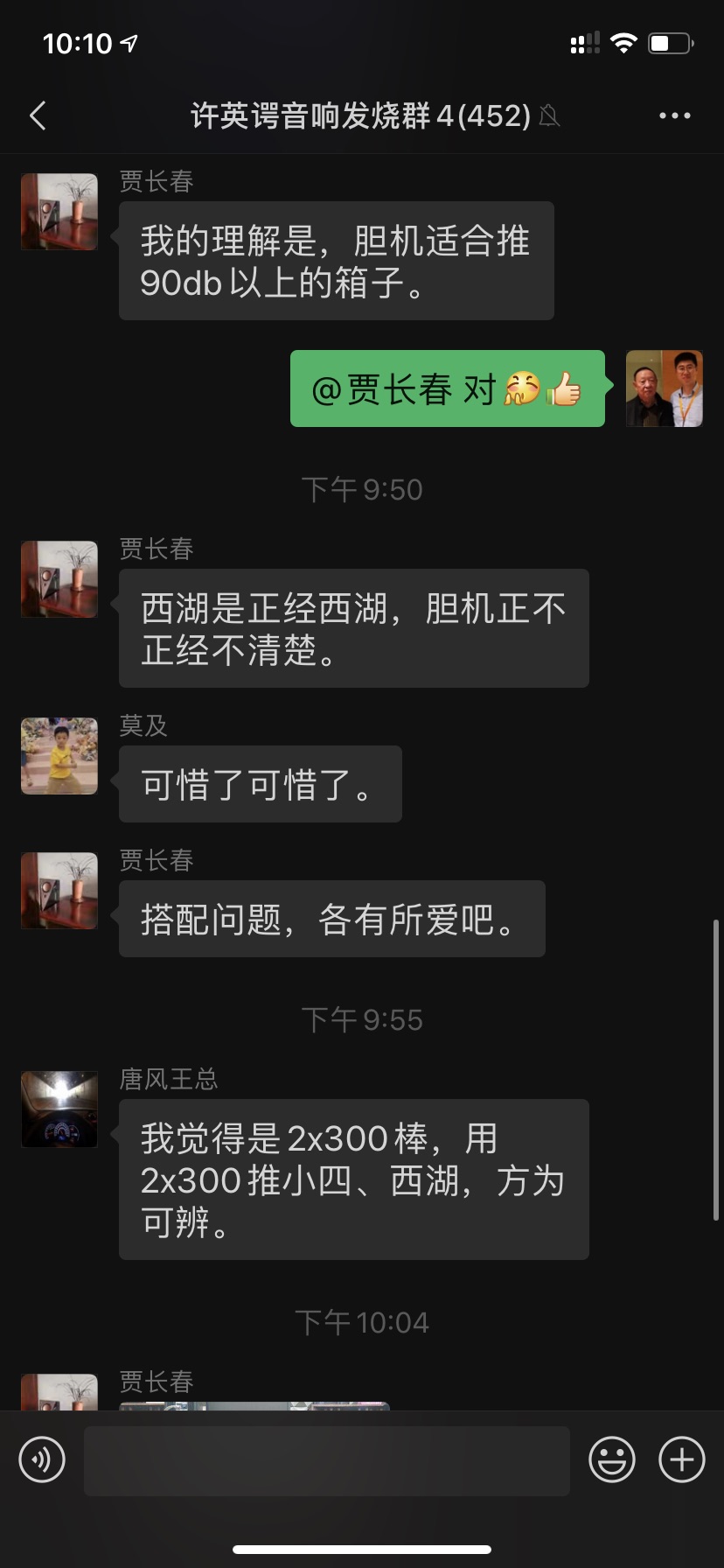
Task: Tap the message text field
Action: 326,1459
